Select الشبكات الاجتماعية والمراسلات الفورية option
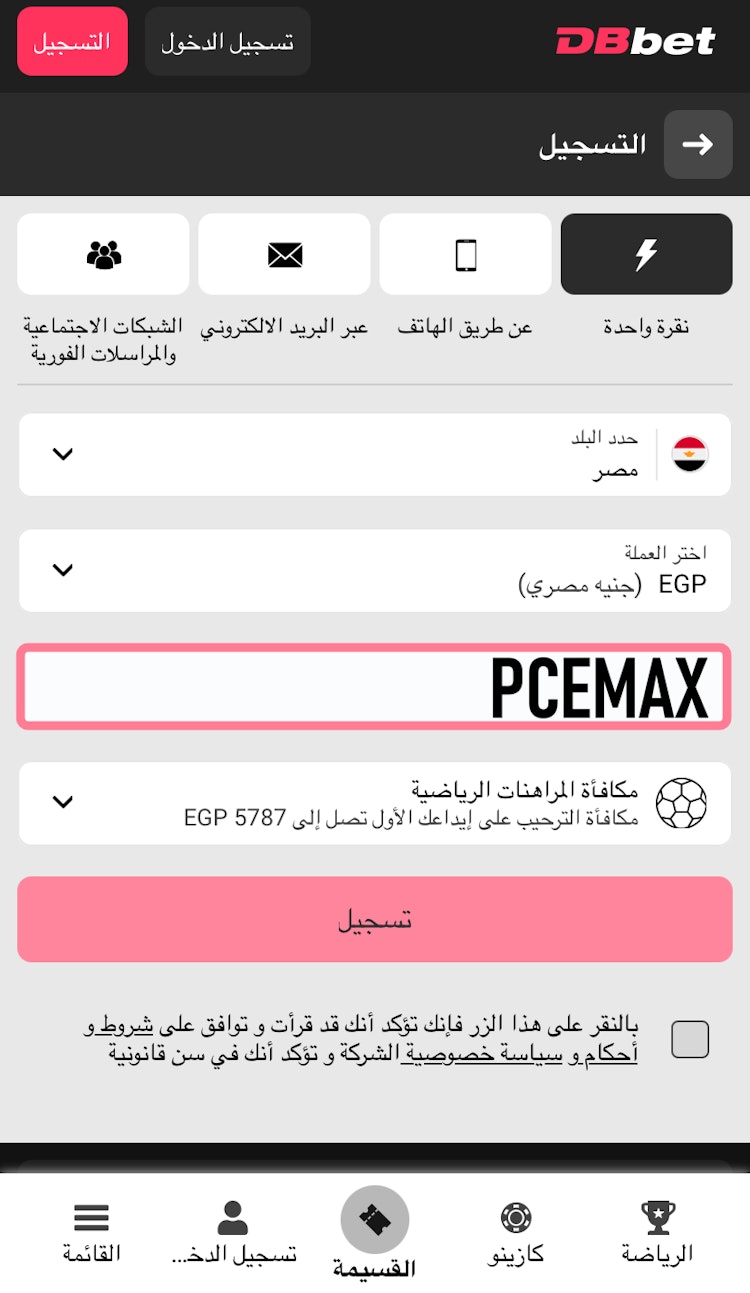This screenshot has width=750, height=1293. [x=103, y=254]
